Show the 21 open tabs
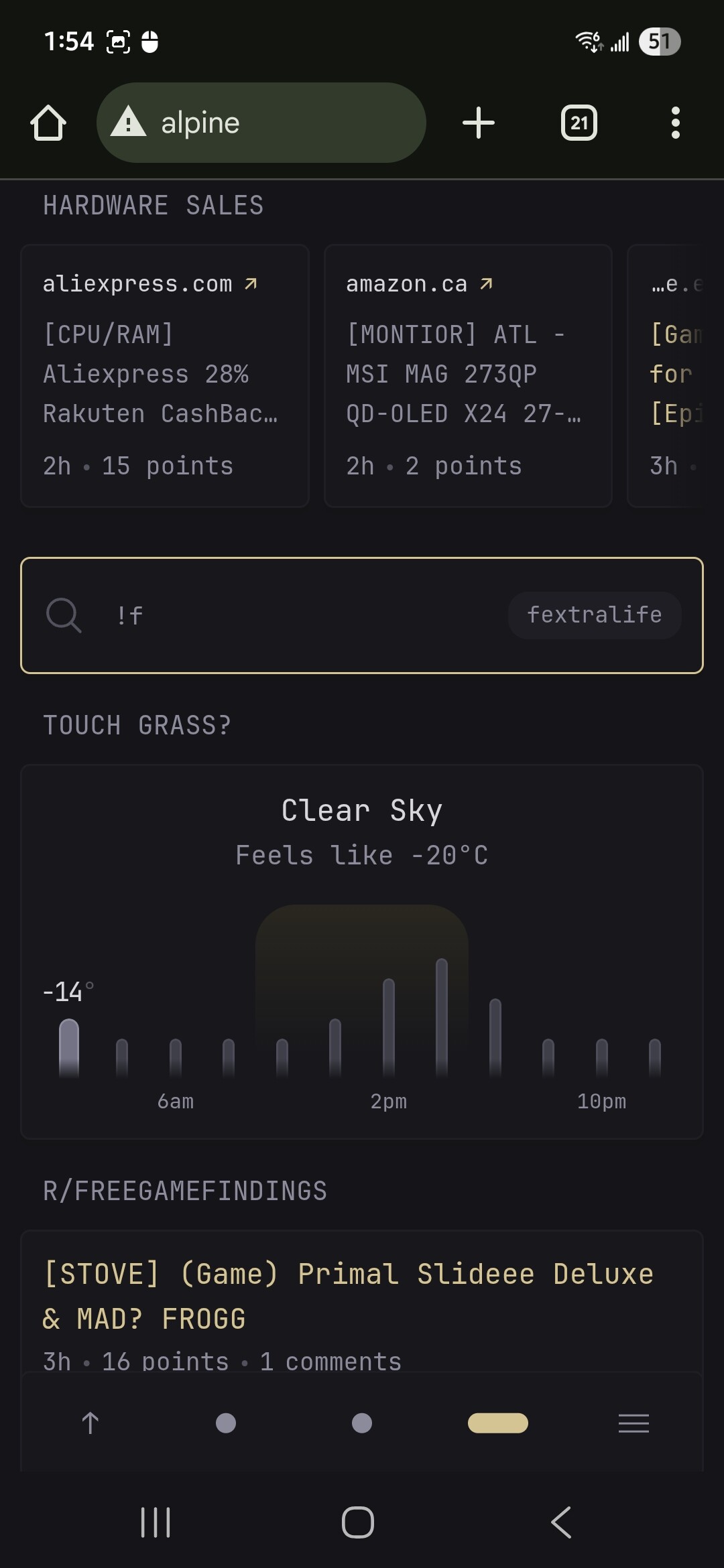This screenshot has width=724, height=1568. [579, 123]
